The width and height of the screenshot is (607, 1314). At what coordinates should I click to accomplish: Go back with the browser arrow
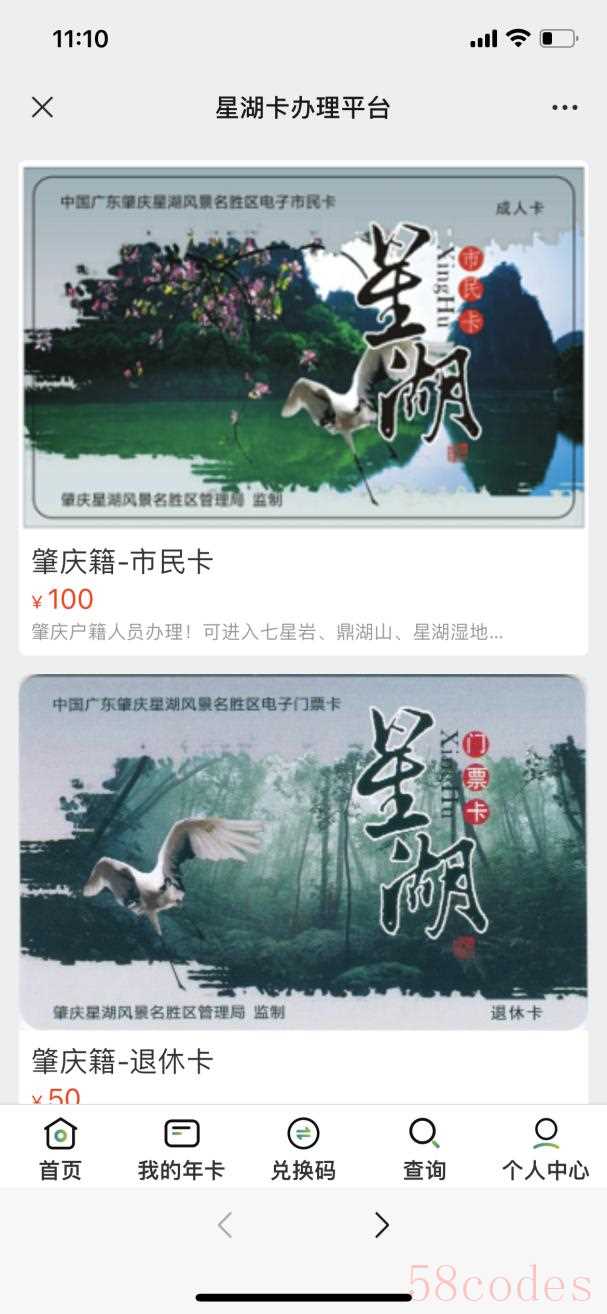pyautogui.click(x=225, y=1224)
